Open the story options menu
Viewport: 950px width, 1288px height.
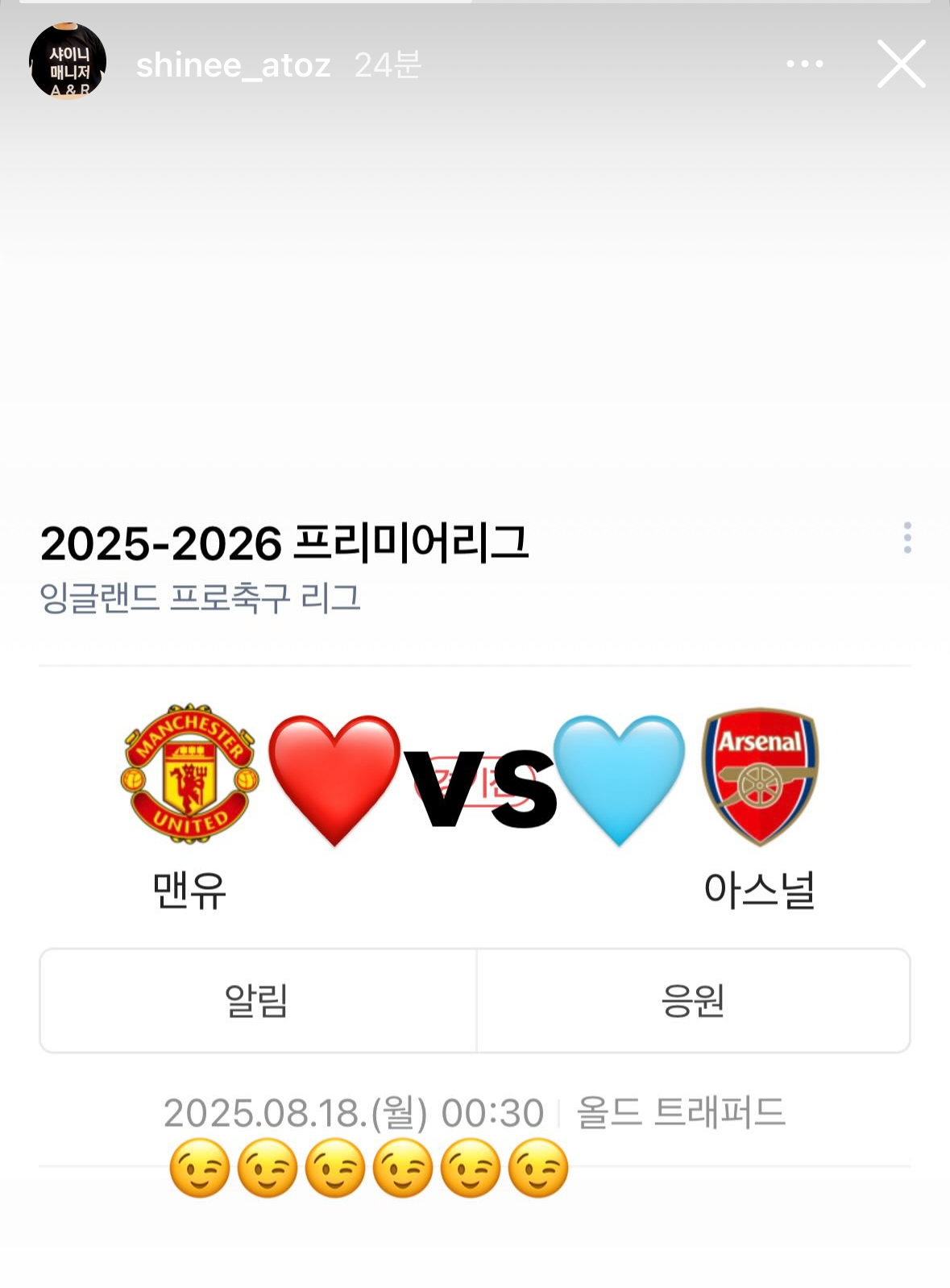[804, 64]
